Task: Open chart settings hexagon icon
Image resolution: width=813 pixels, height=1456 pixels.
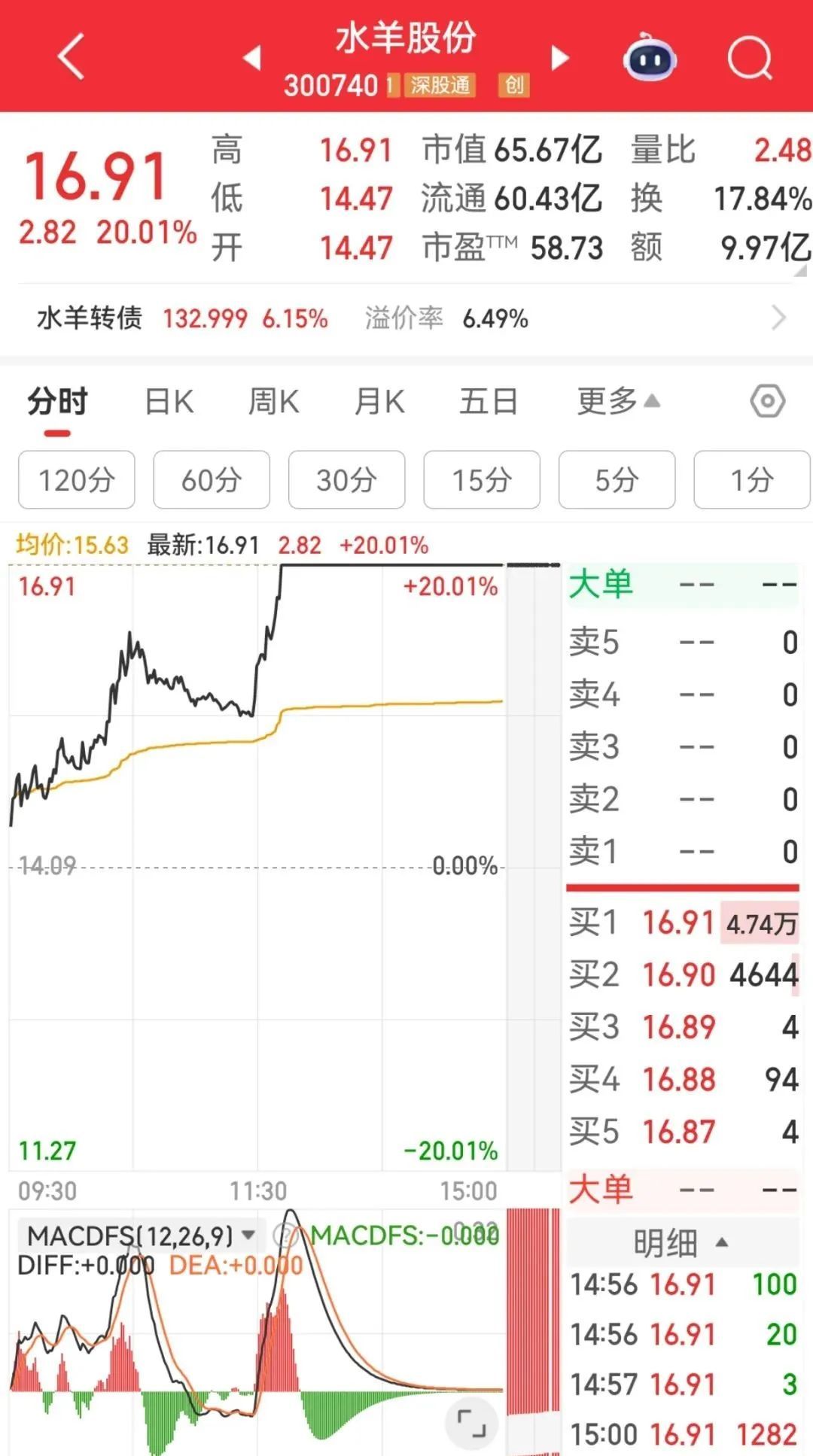Action: [767, 402]
